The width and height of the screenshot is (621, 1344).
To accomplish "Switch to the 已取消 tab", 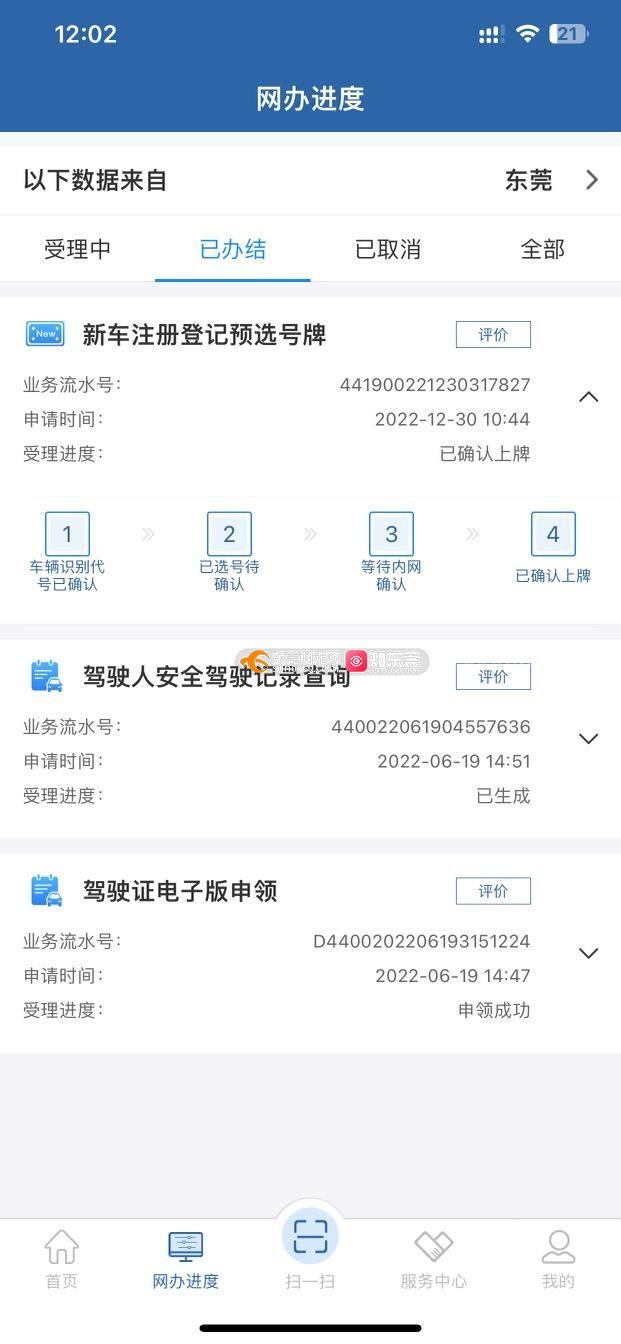I will (x=388, y=249).
